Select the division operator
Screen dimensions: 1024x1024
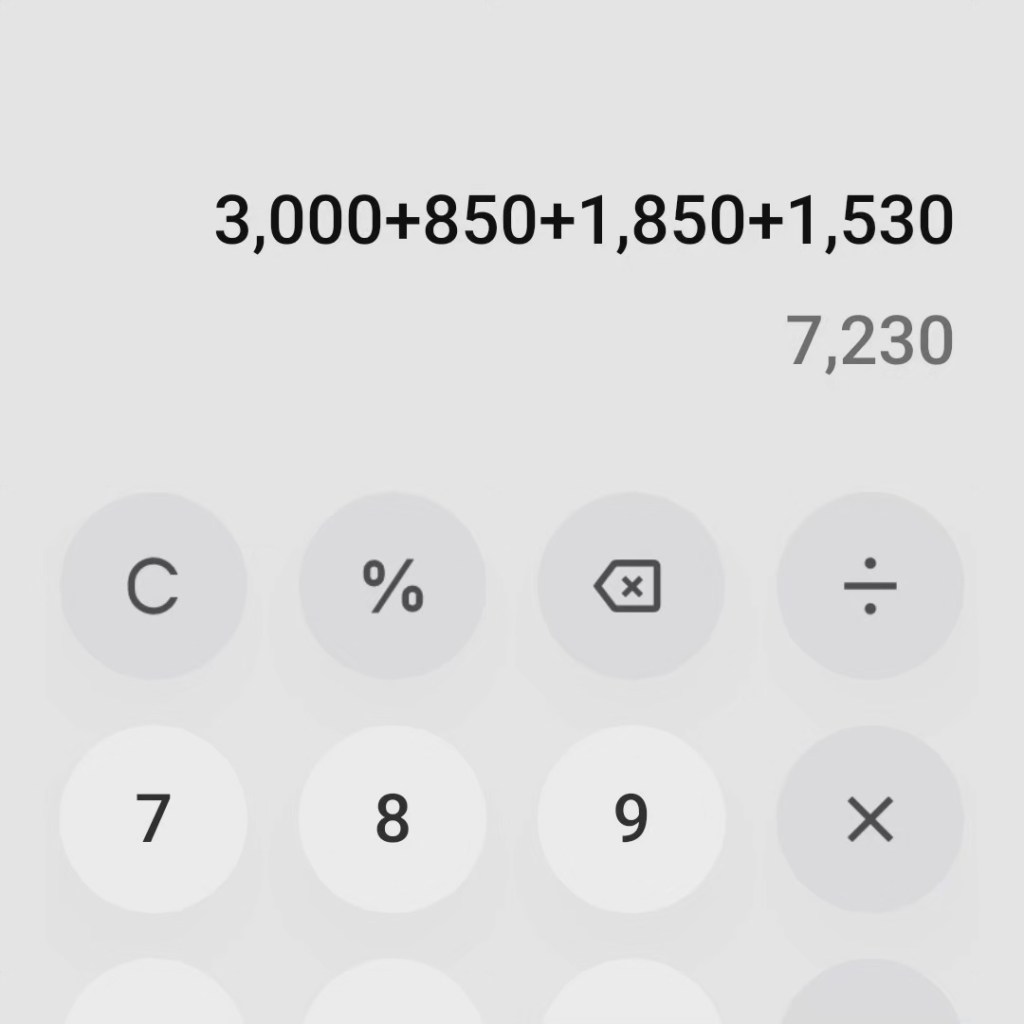[869, 586]
